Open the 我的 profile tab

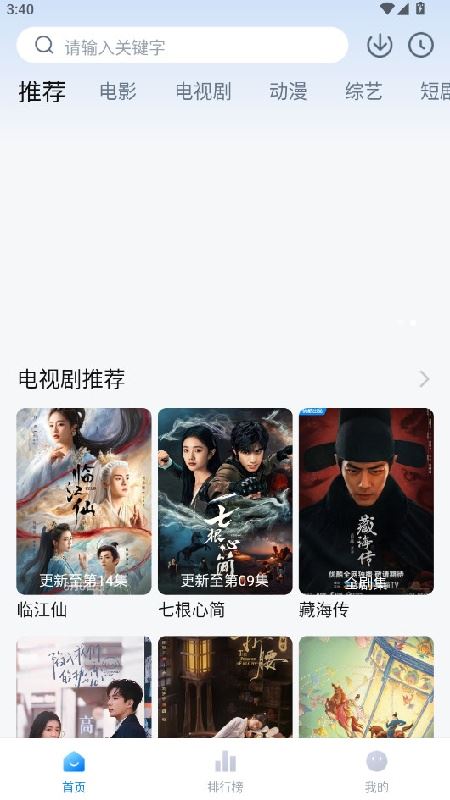click(x=377, y=772)
